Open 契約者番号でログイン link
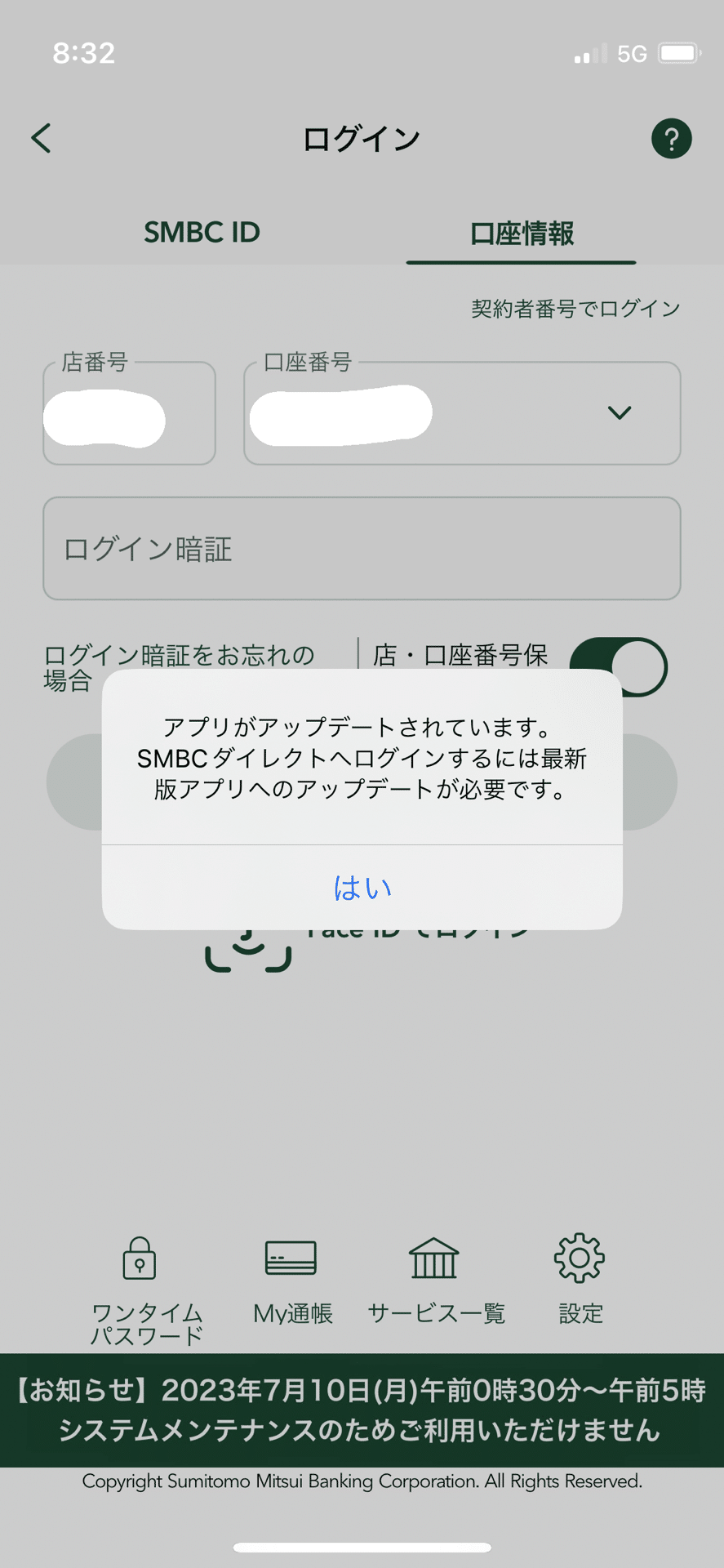Screen dimensions: 724x1568 tap(575, 308)
